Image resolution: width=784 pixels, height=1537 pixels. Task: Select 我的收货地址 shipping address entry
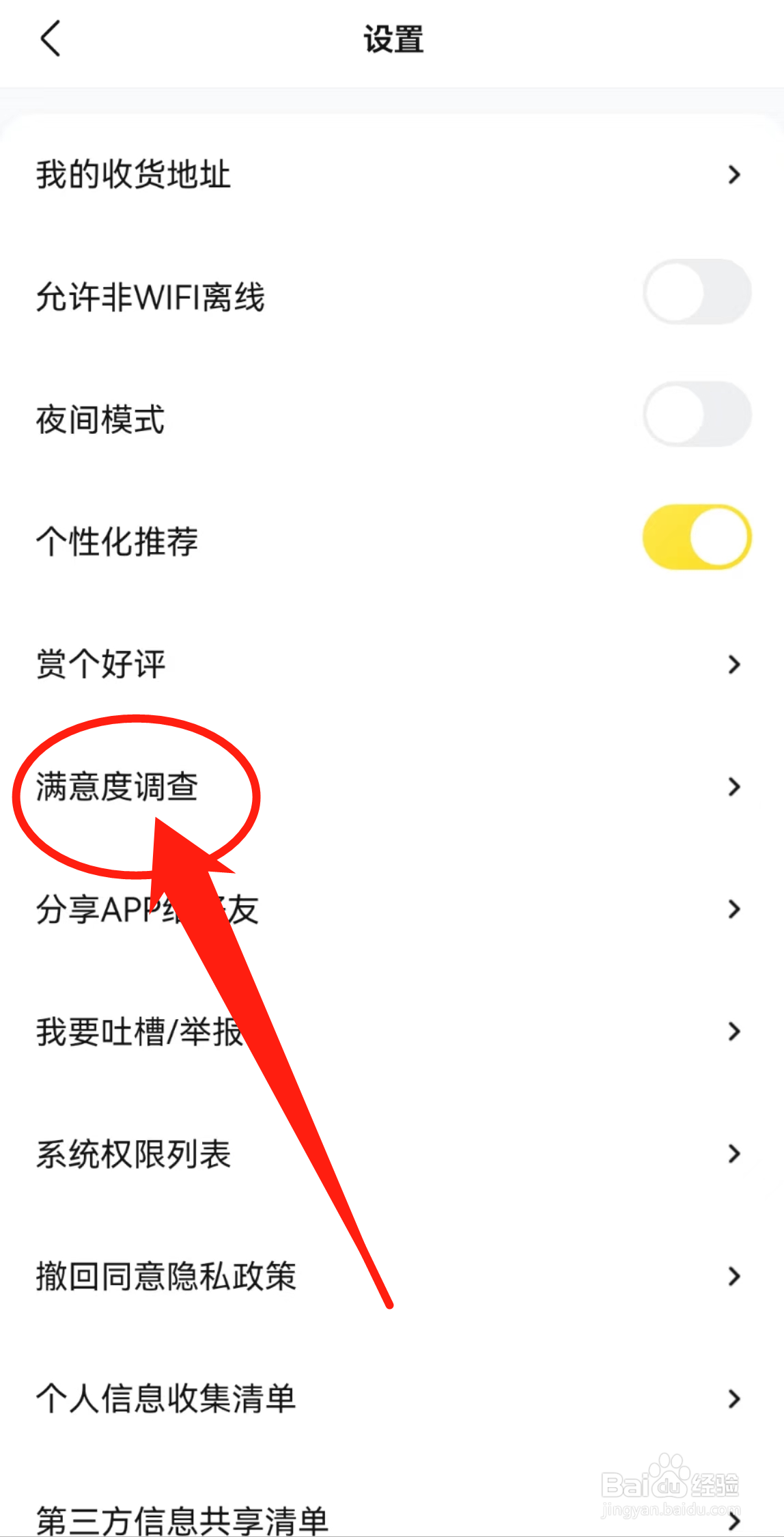tap(133, 175)
